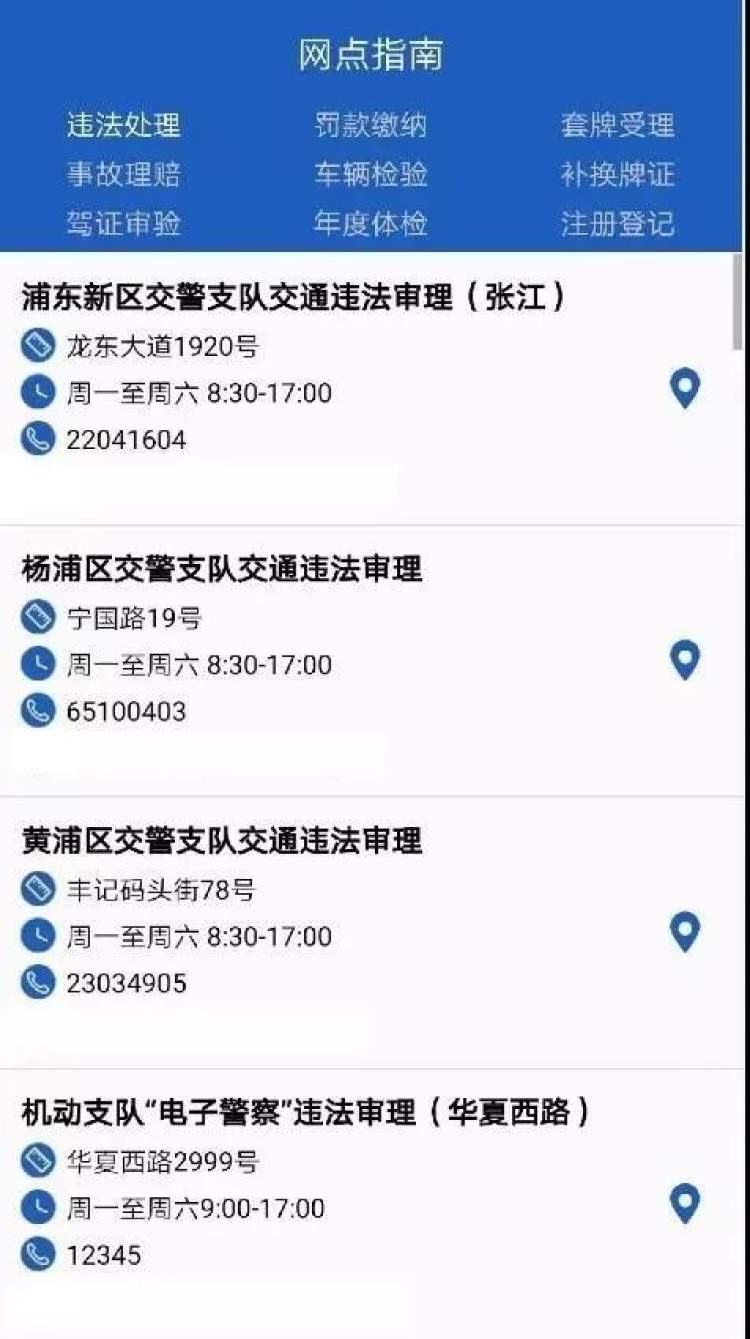Viewport: 750px width, 1339px height.
Task: Switch to 车辆检验 category
Action: pyautogui.click(x=371, y=174)
